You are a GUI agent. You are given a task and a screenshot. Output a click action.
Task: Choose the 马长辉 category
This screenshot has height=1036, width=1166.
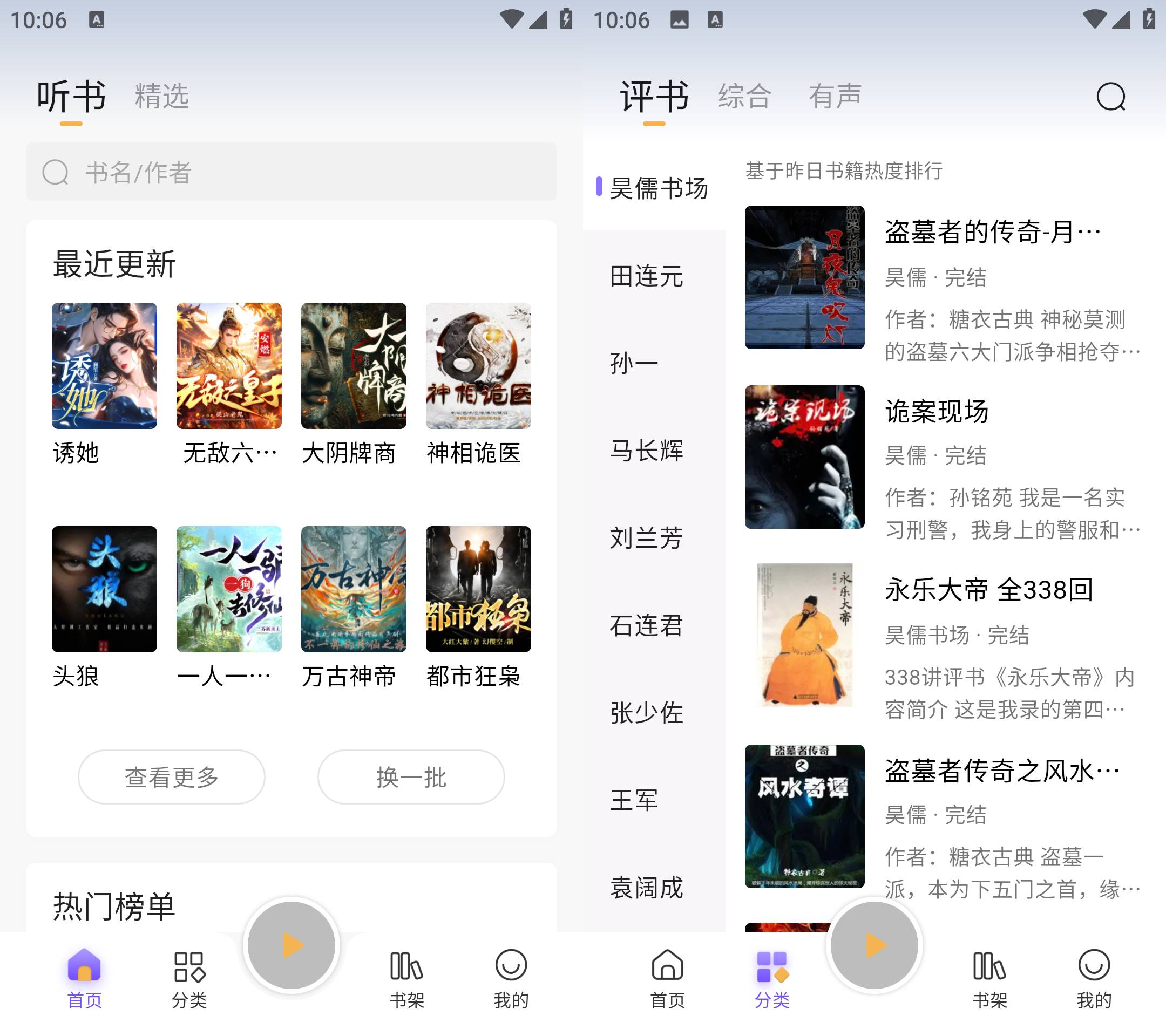646,451
